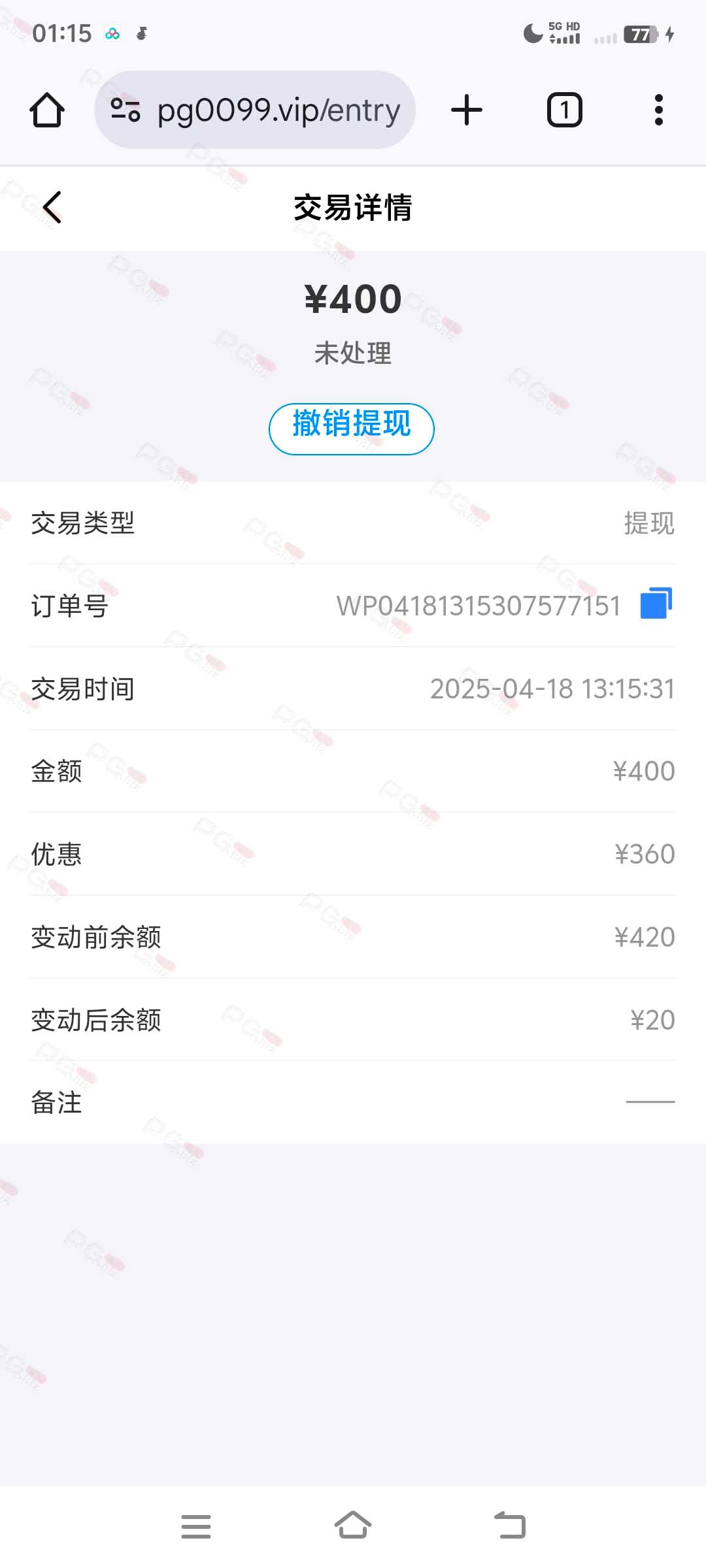Viewport: 706px width, 1568px height.
Task: Tap the system recent apps button
Action: [196, 1526]
